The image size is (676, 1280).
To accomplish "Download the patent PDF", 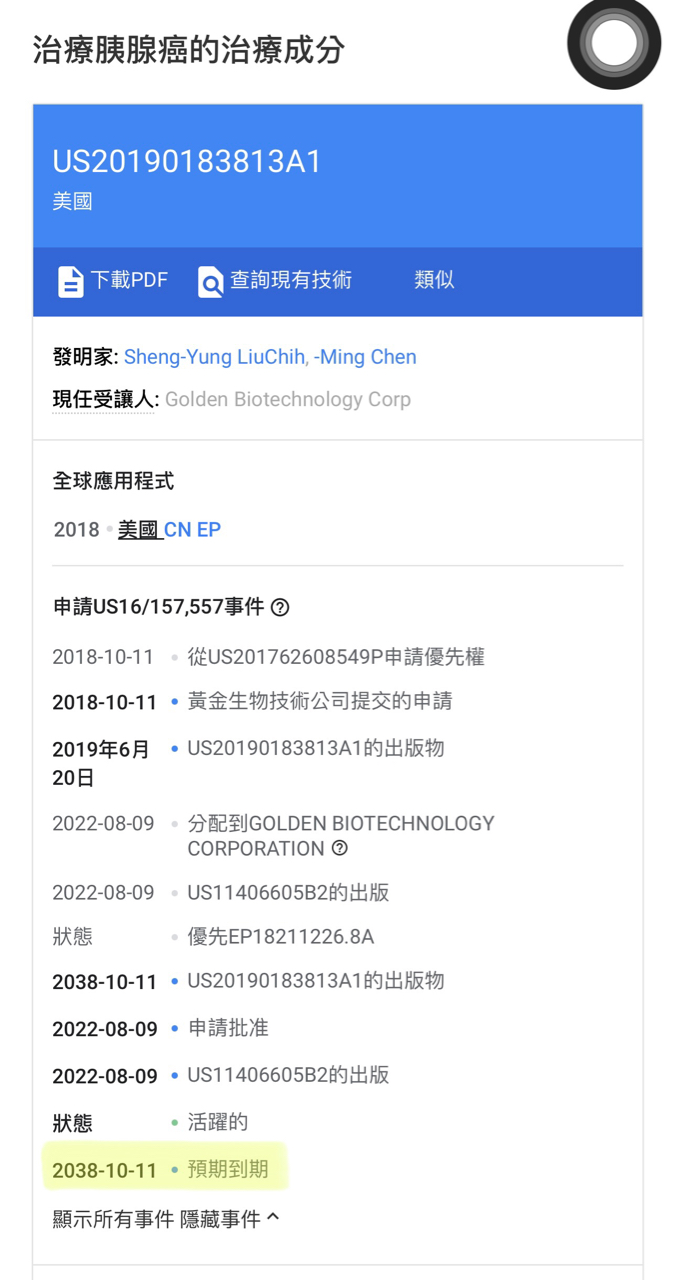I will coord(112,281).
